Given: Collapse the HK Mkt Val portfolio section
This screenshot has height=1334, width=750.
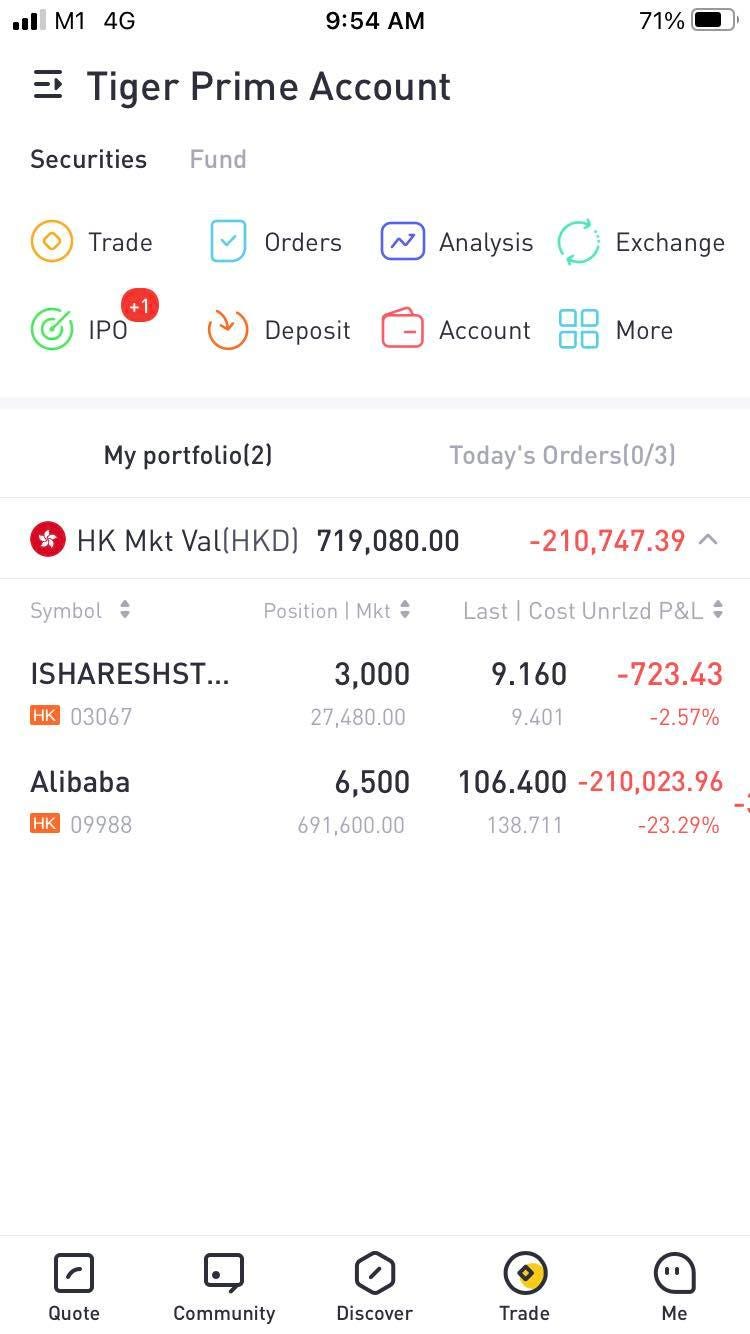Looking at the screenshot, I should (x=708, y=540).
